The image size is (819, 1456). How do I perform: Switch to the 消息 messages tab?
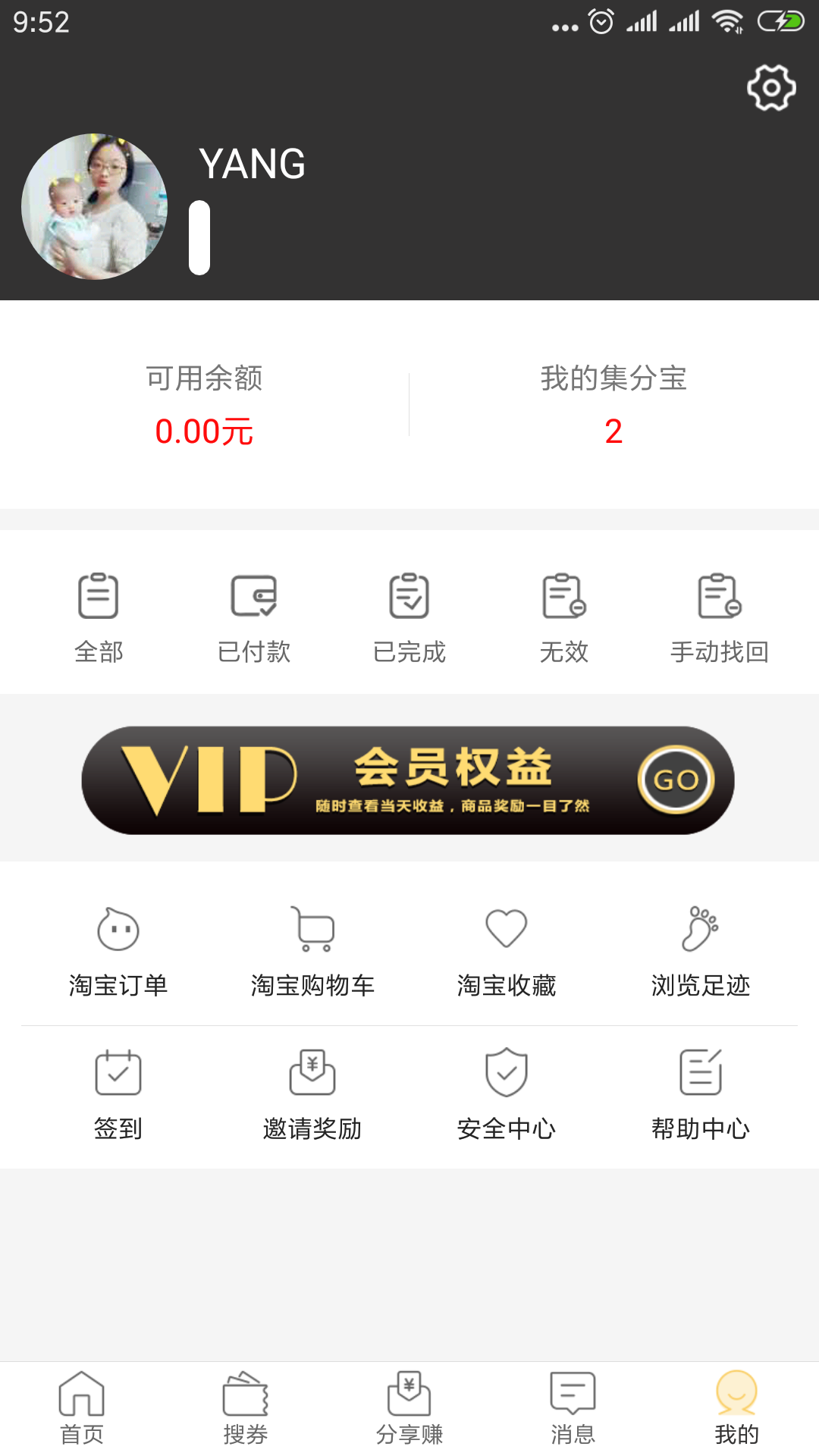click(x=573, y=1407)
